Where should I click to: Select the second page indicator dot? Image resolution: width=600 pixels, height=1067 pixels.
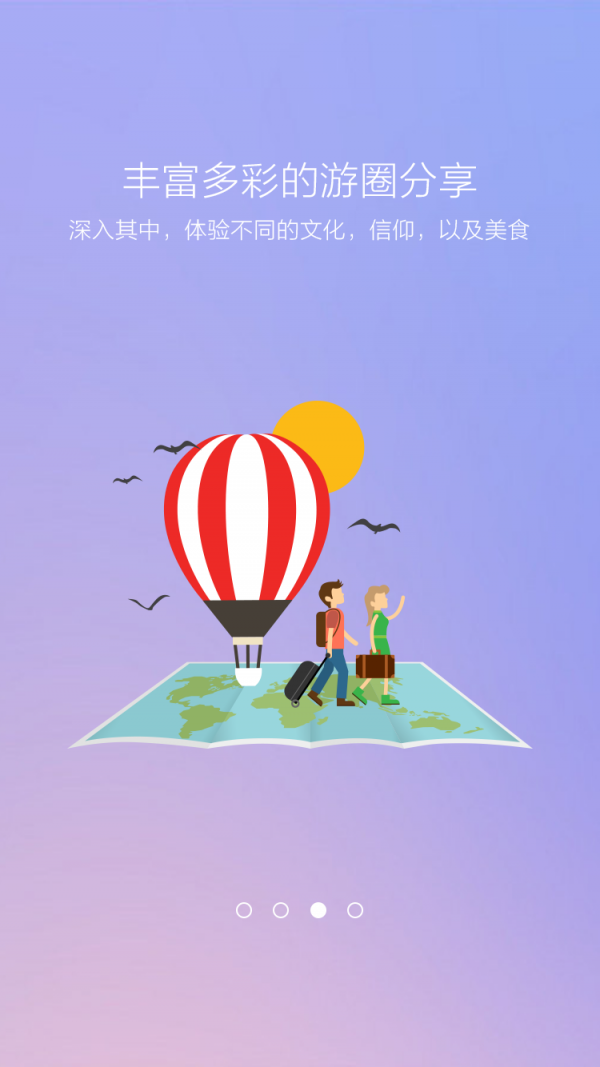(281, 910)
